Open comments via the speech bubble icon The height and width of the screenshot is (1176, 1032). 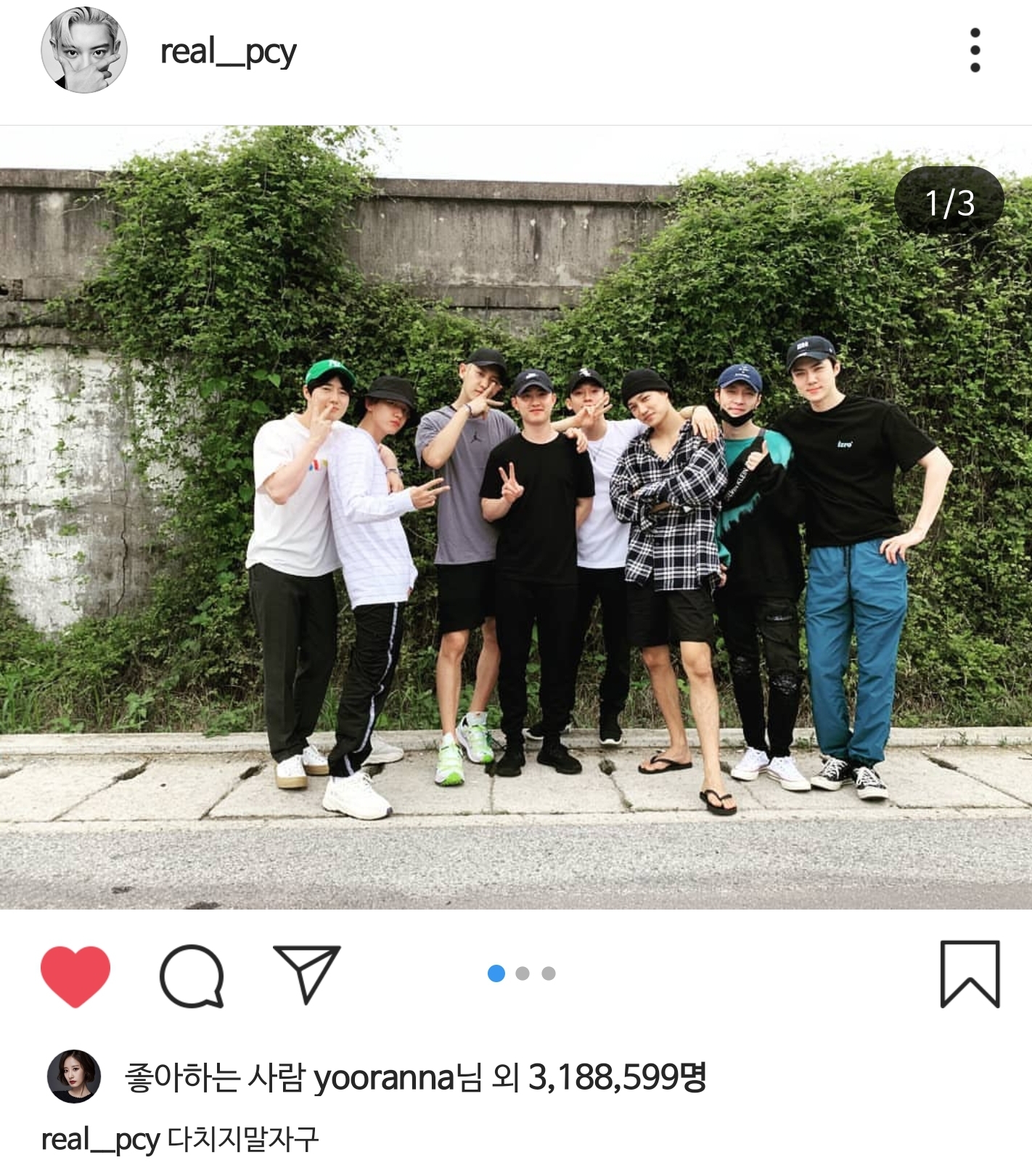(x=192, y=976)
